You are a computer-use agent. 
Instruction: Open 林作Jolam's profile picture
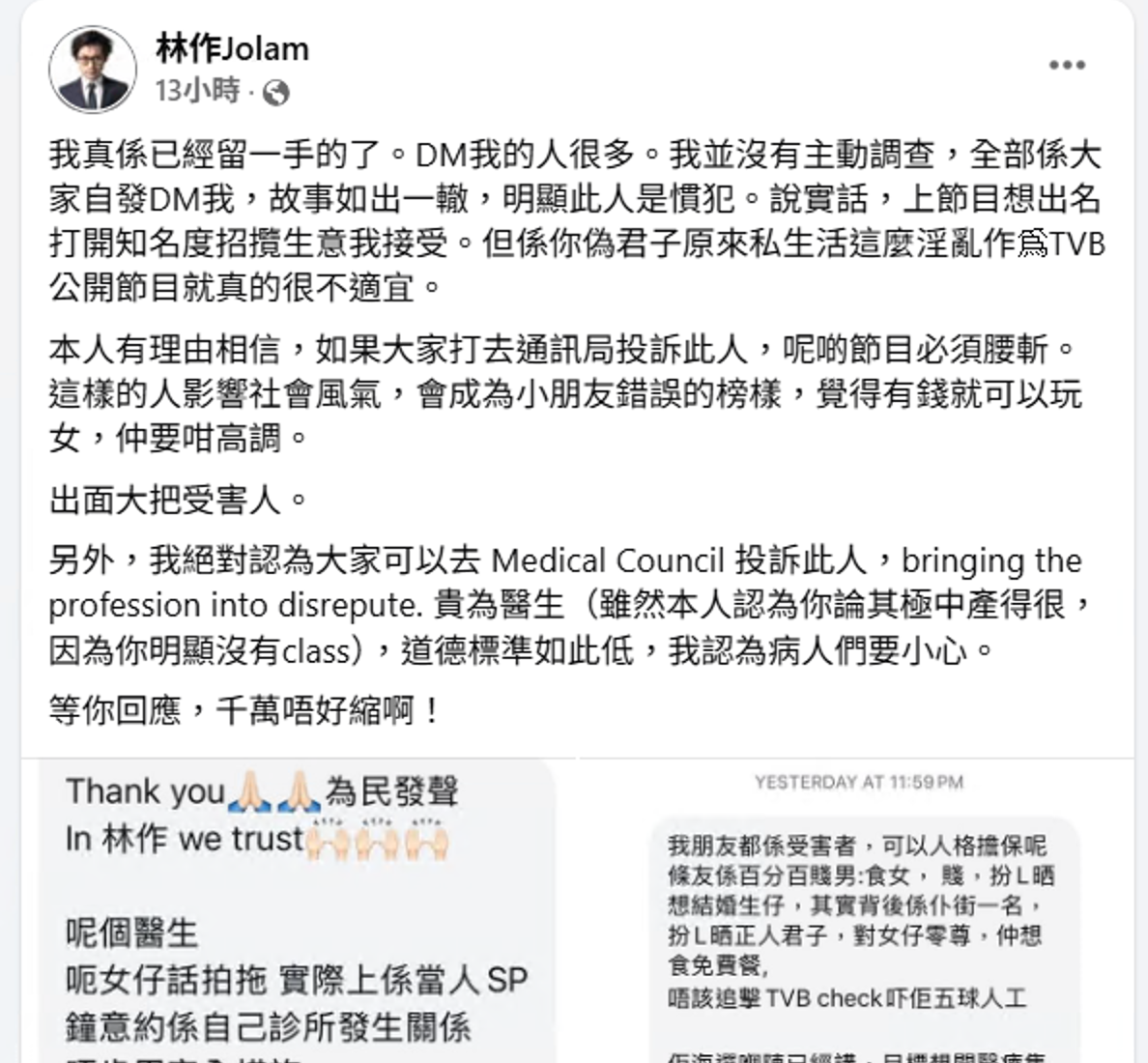(93, 70)
